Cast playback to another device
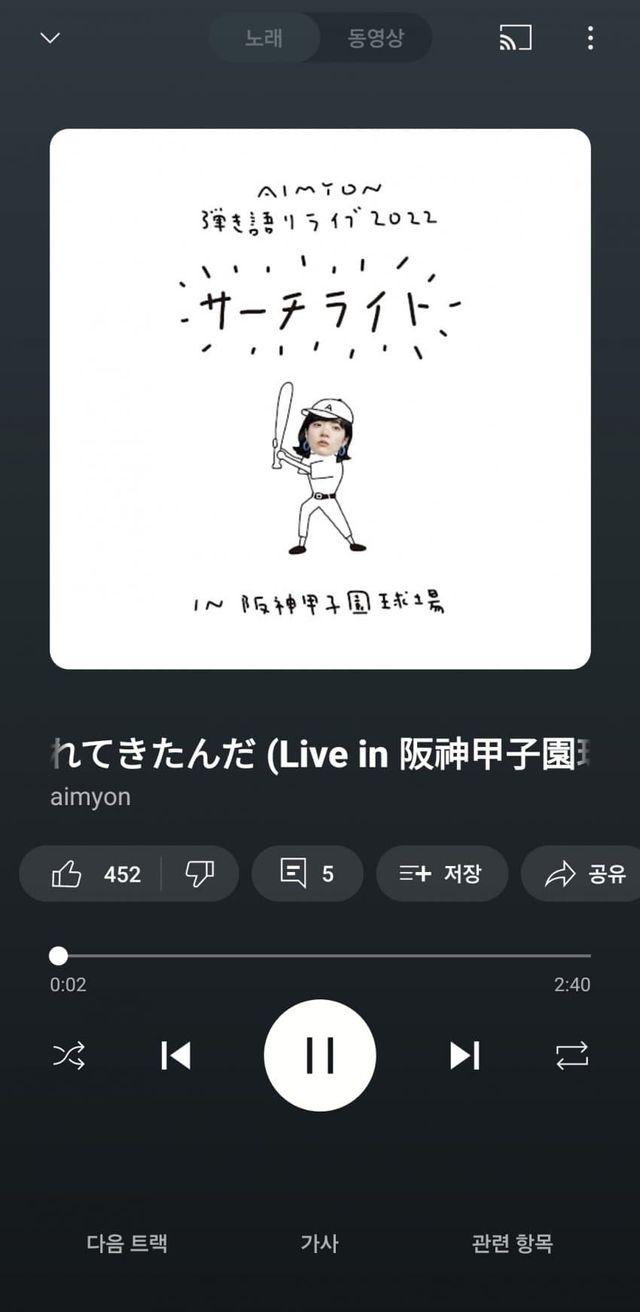This screenshot has height=1312, width=640. (515, 39)
